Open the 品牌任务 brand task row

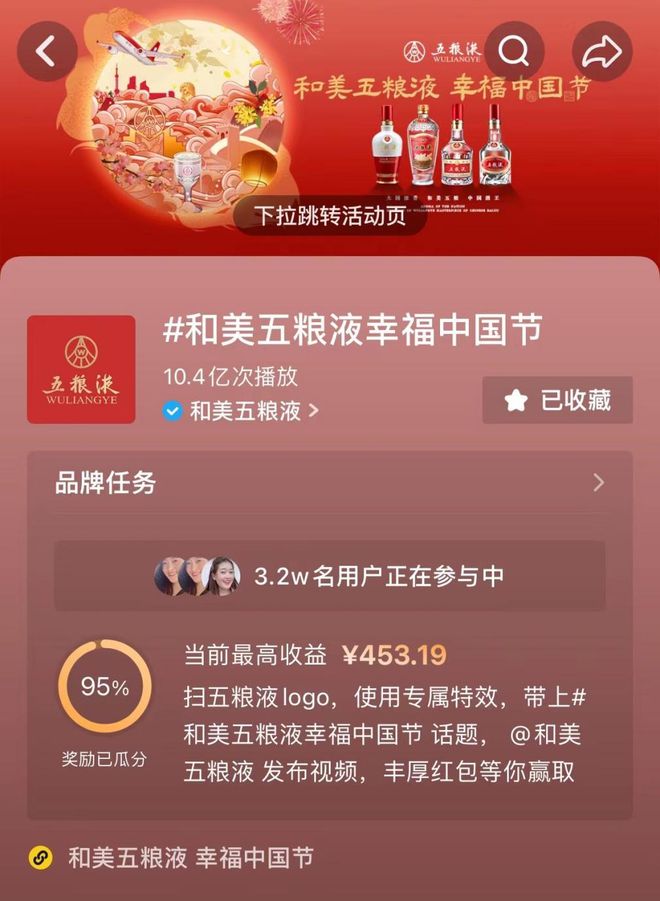(x=330, y=483)
